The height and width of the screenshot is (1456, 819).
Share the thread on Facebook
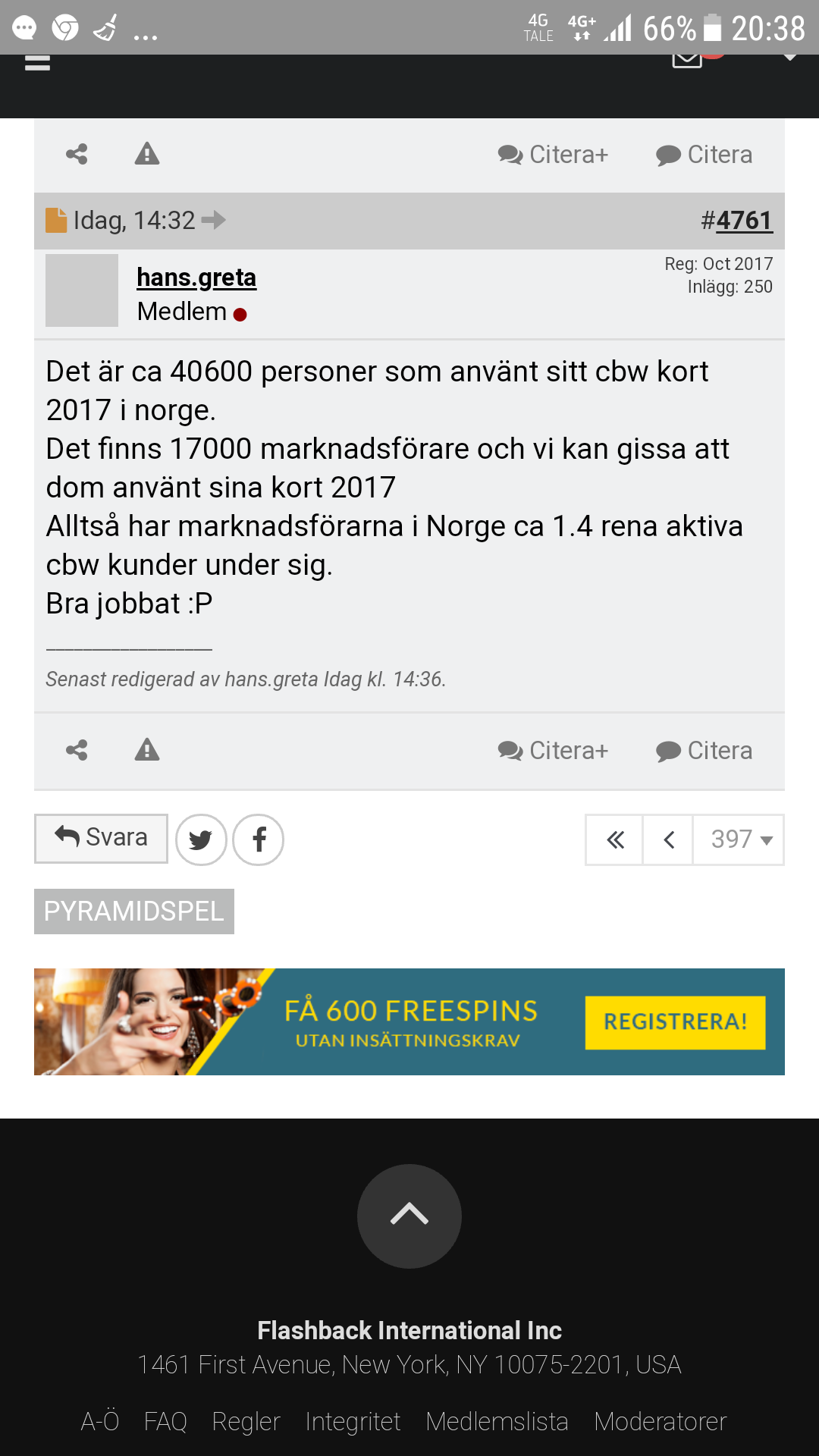coord(259,839)
